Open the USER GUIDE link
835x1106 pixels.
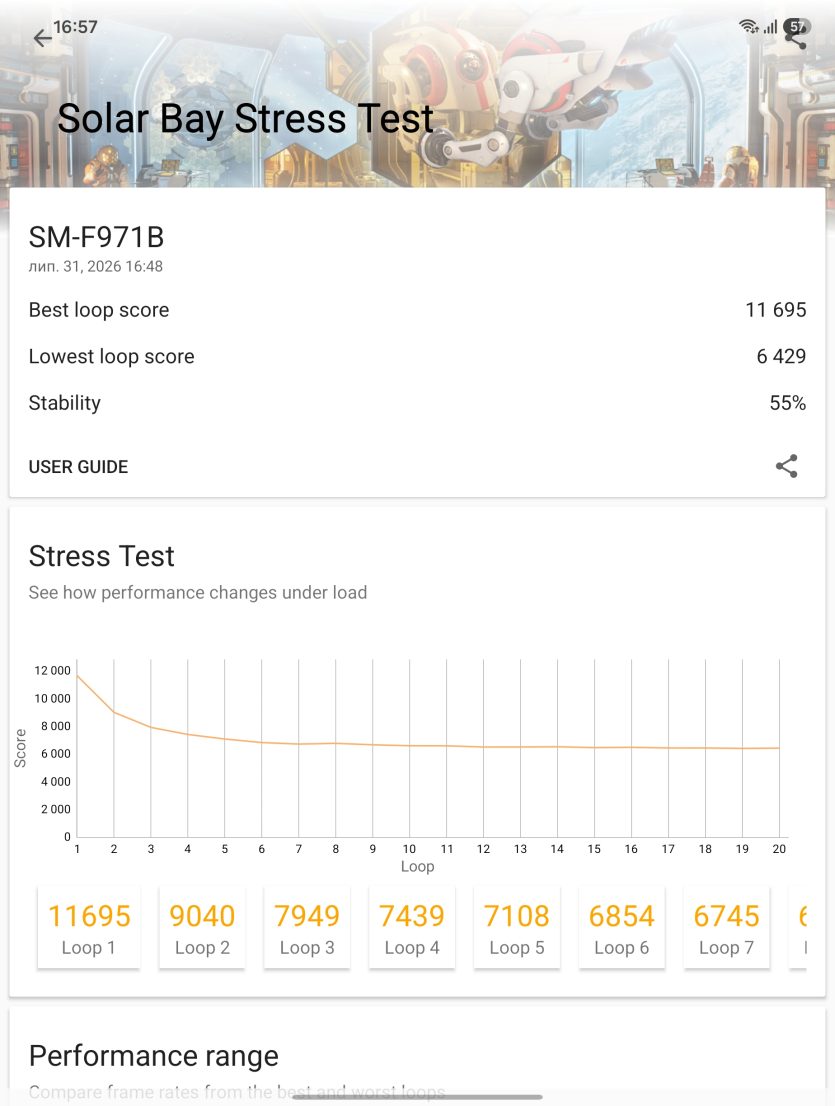pyautogui.click(x=78, y=467)
